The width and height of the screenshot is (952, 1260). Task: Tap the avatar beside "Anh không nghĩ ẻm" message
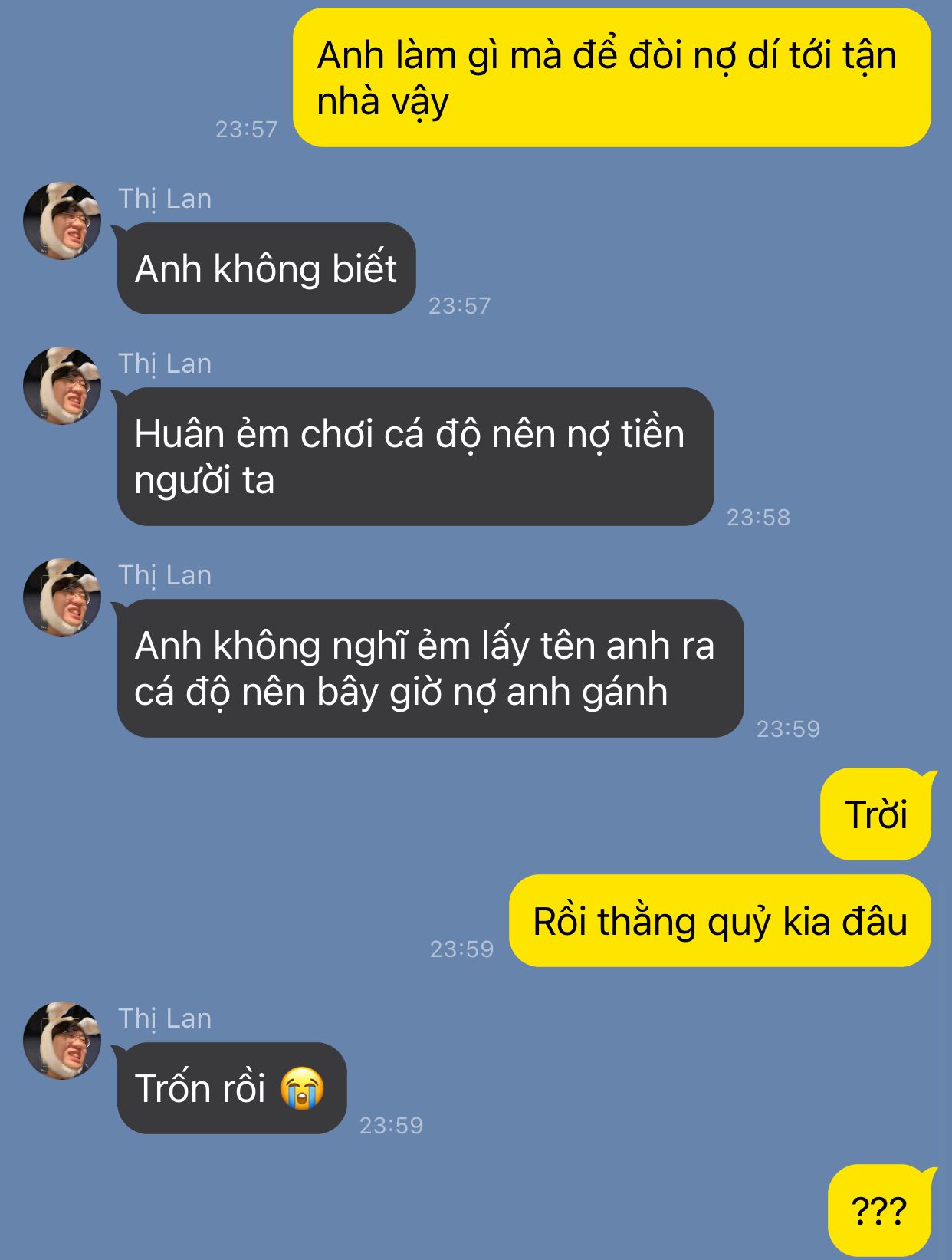[x=62, y=597]
